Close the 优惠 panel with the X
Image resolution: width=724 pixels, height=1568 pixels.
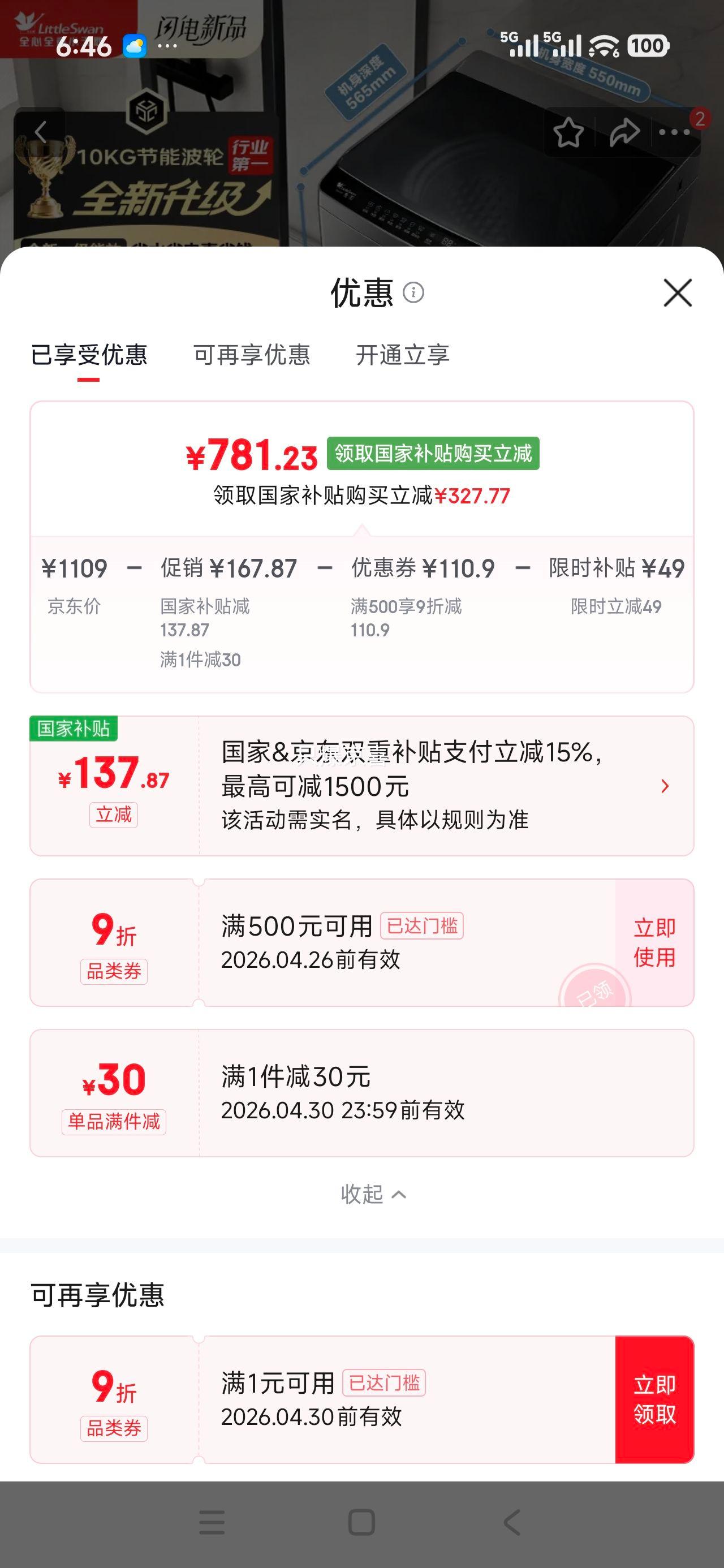pos(677,294)
